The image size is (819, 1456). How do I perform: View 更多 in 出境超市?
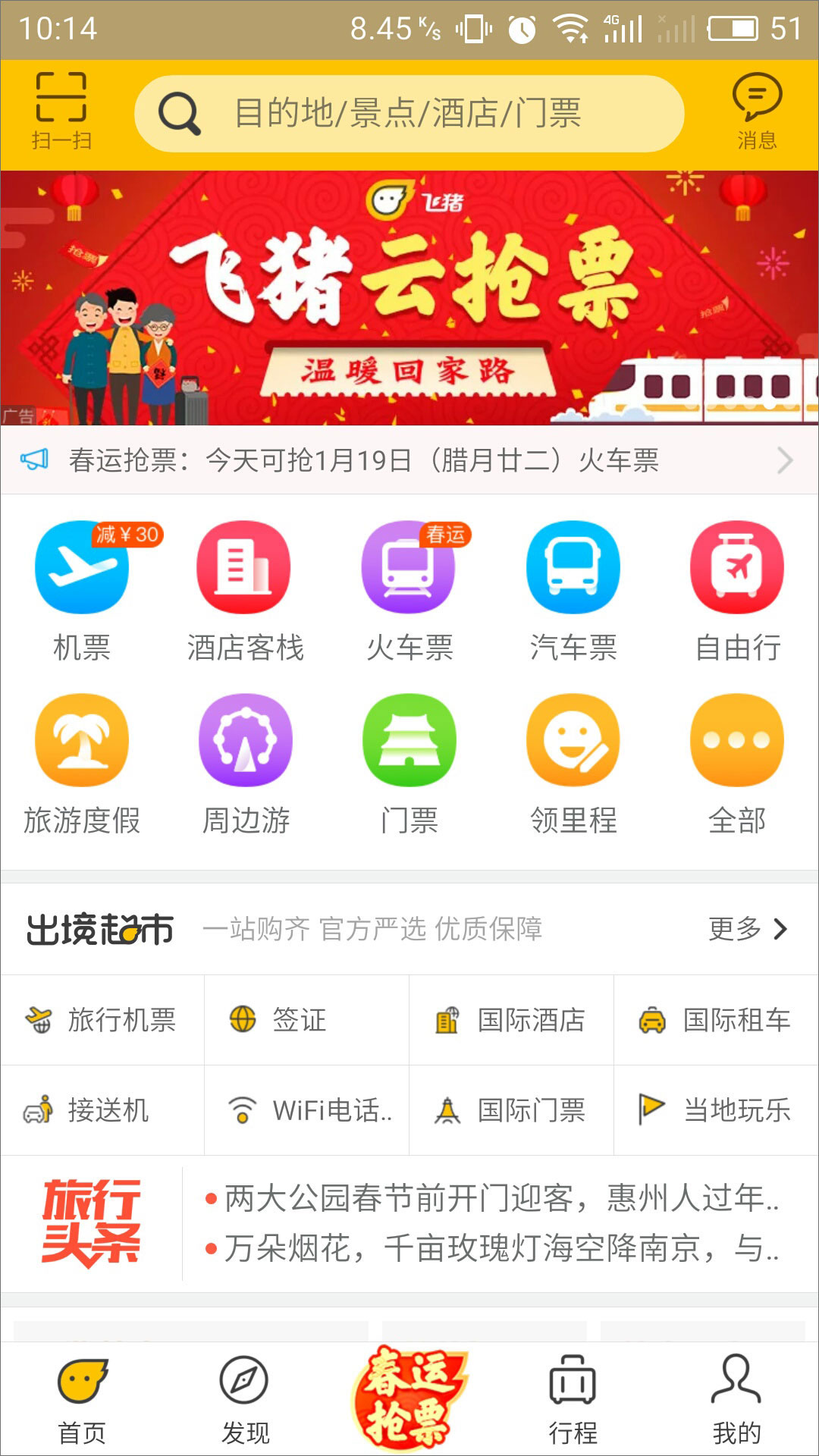(748, 929)
